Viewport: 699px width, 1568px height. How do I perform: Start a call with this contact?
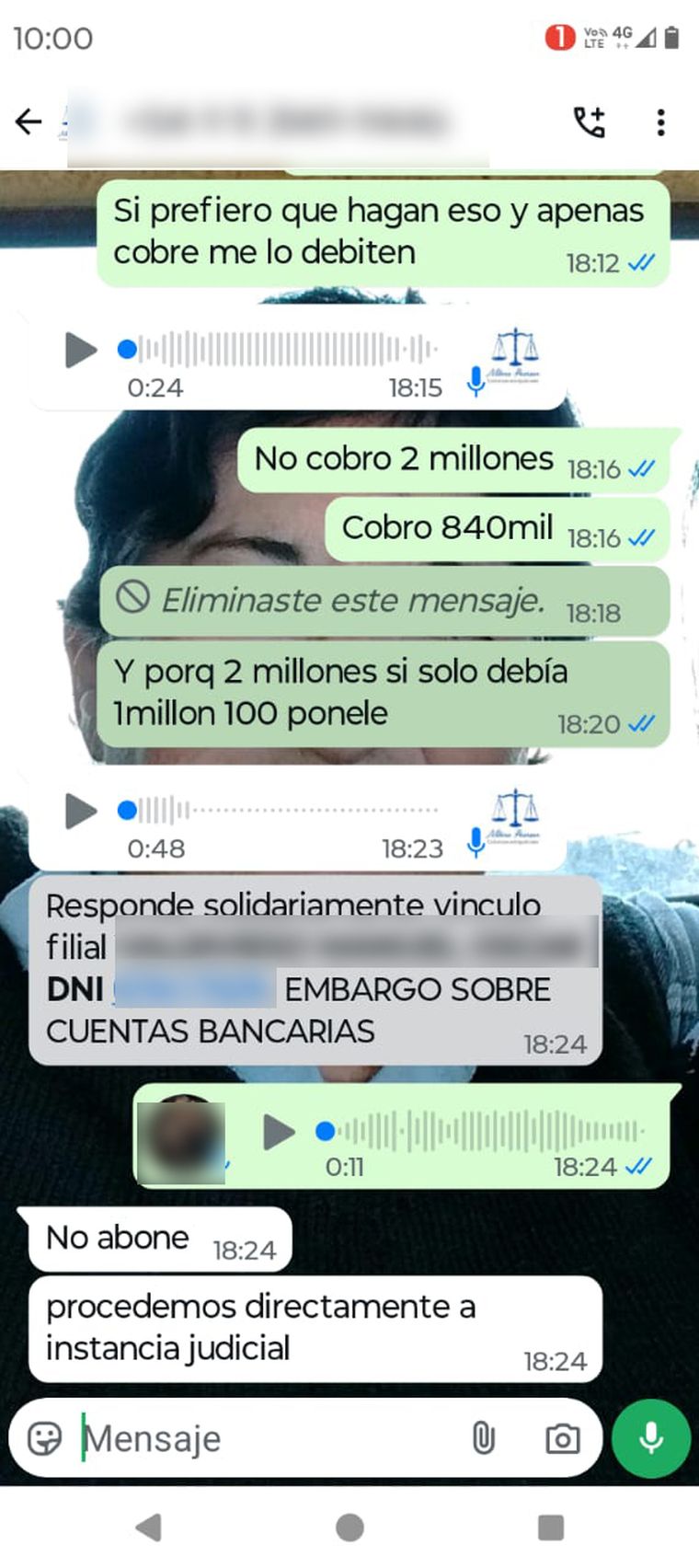pos(590,121)
